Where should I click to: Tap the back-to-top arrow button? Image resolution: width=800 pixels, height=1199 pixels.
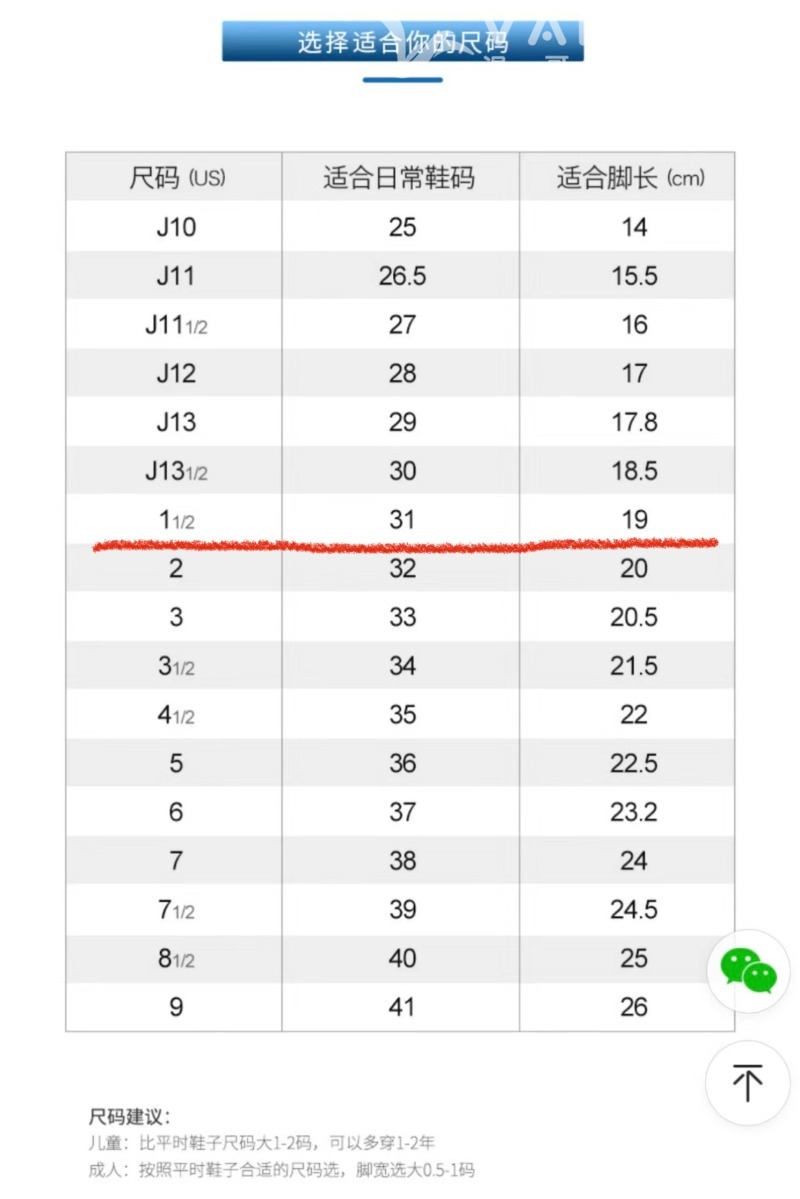(748, 1083)
